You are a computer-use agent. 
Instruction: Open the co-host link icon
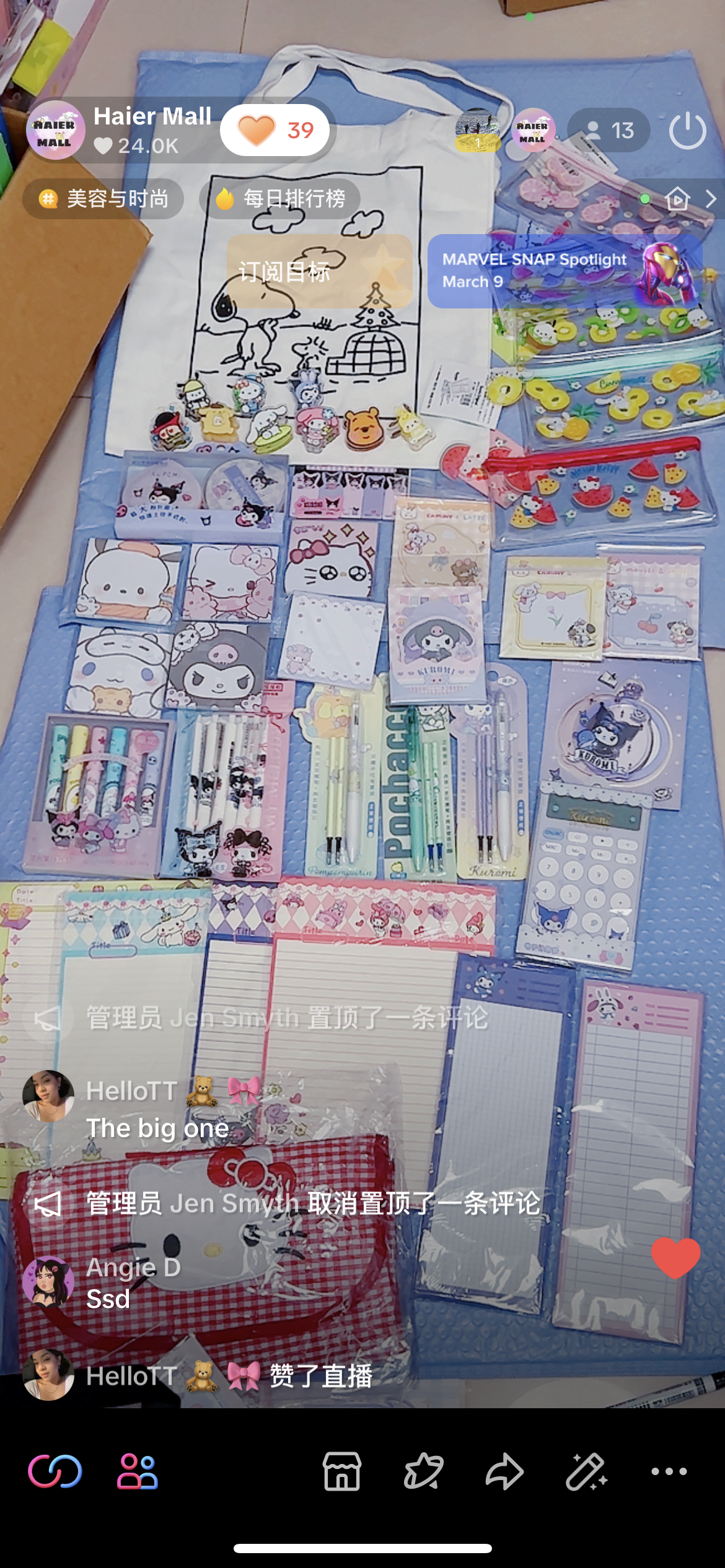[55, 1471]
